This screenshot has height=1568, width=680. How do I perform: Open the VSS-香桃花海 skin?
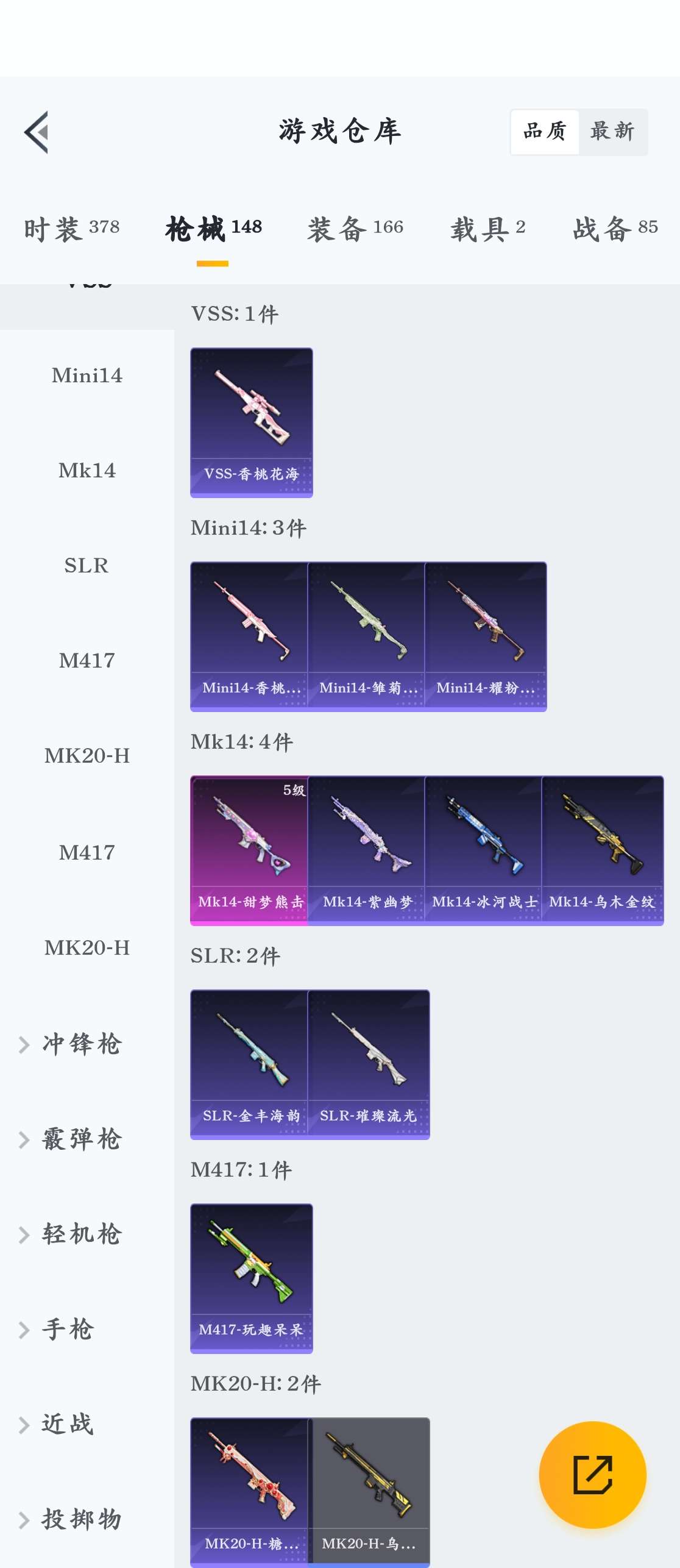tap(251, 422)
